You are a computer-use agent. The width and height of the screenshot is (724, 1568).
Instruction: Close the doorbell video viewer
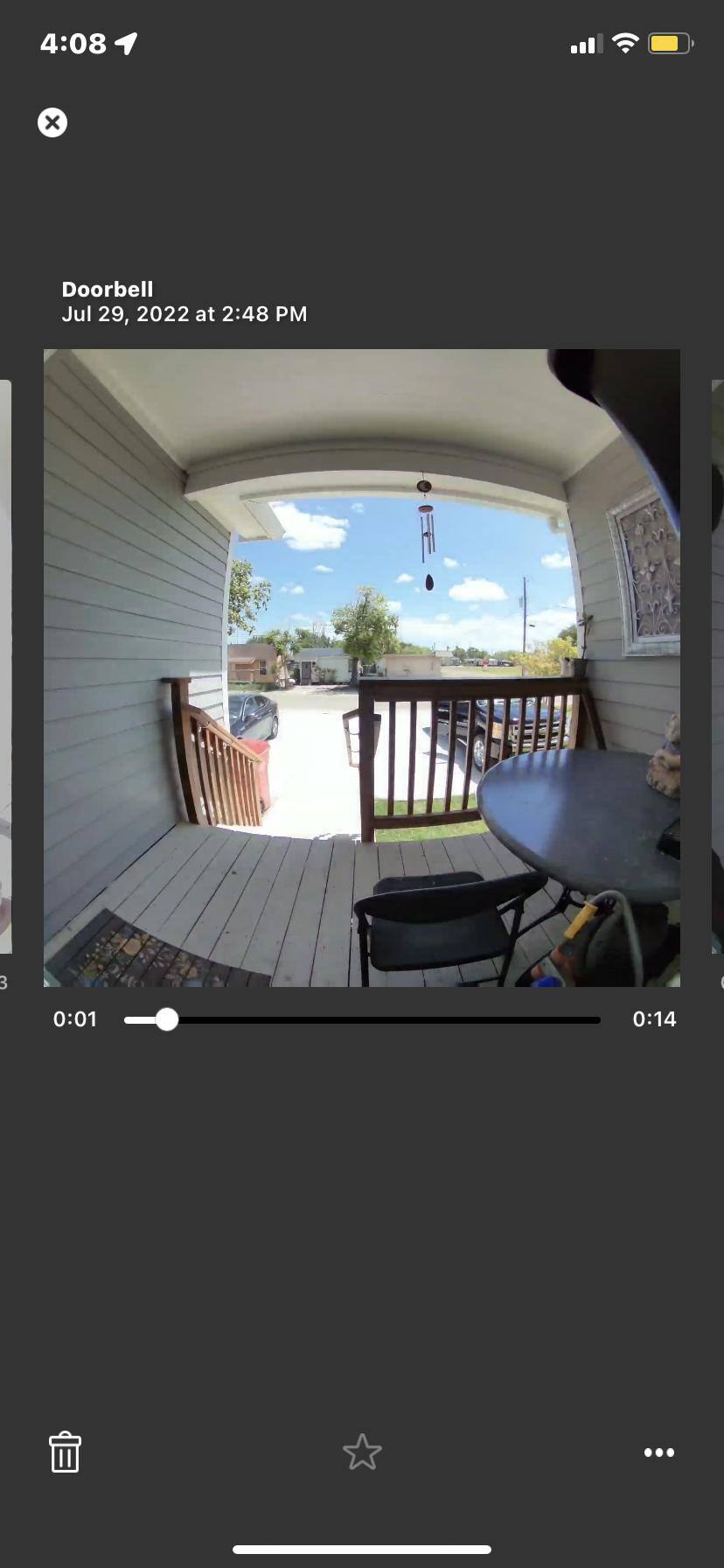(x=52, y=122)
